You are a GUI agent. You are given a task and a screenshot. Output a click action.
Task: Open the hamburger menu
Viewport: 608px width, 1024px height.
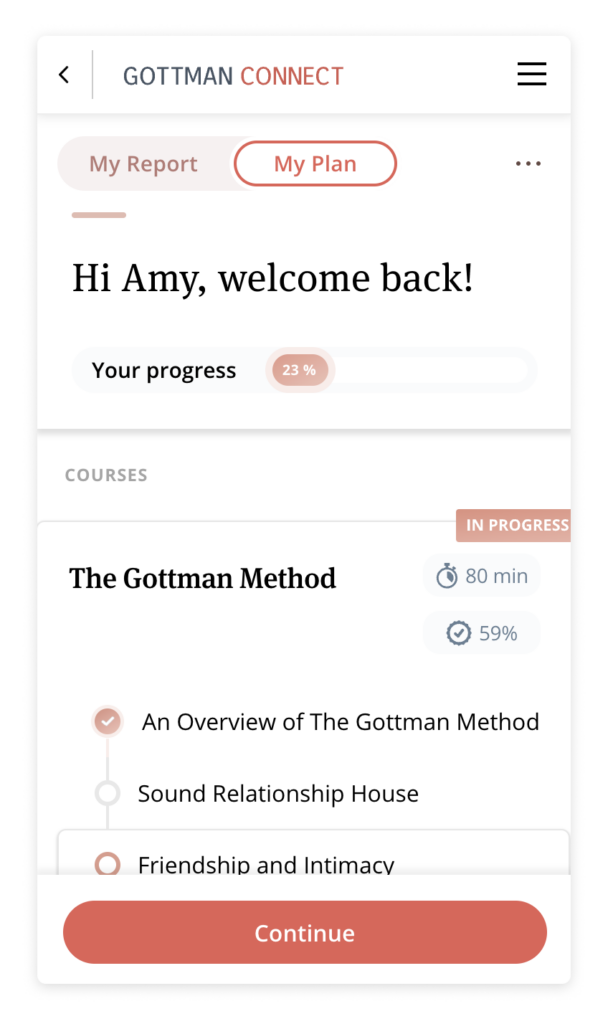532,74
